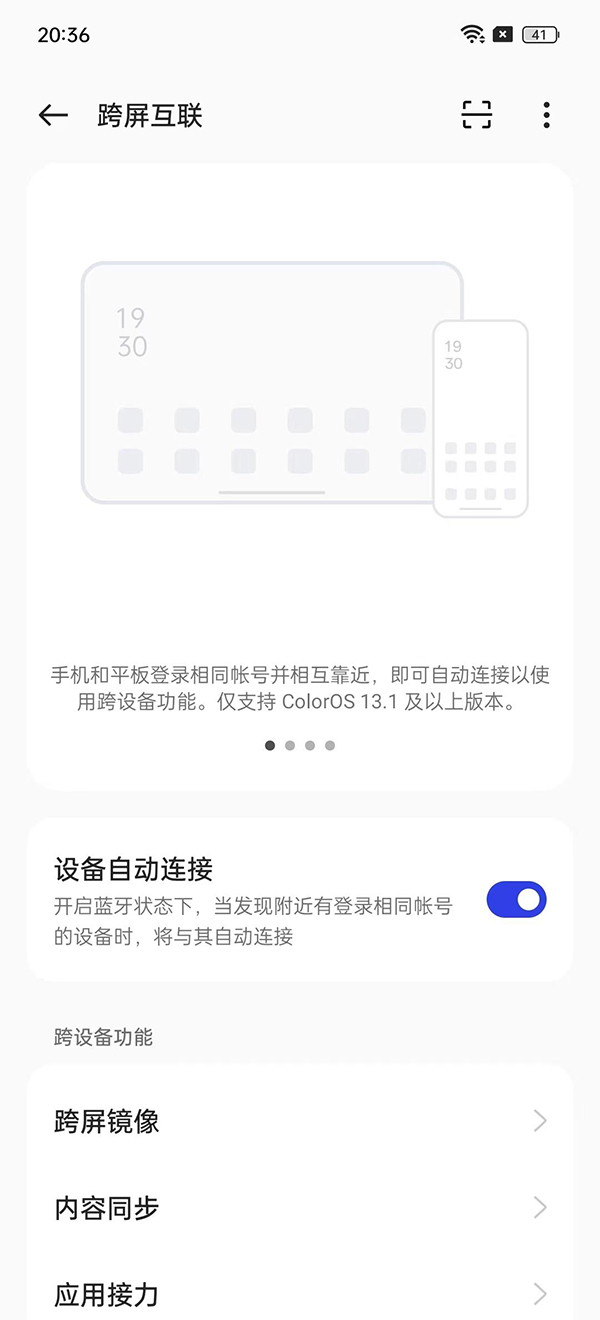The height and width of the screenshot is (1320, 600).
Task: Go back from 跨屏互联 page
Action: pos(53,115)
